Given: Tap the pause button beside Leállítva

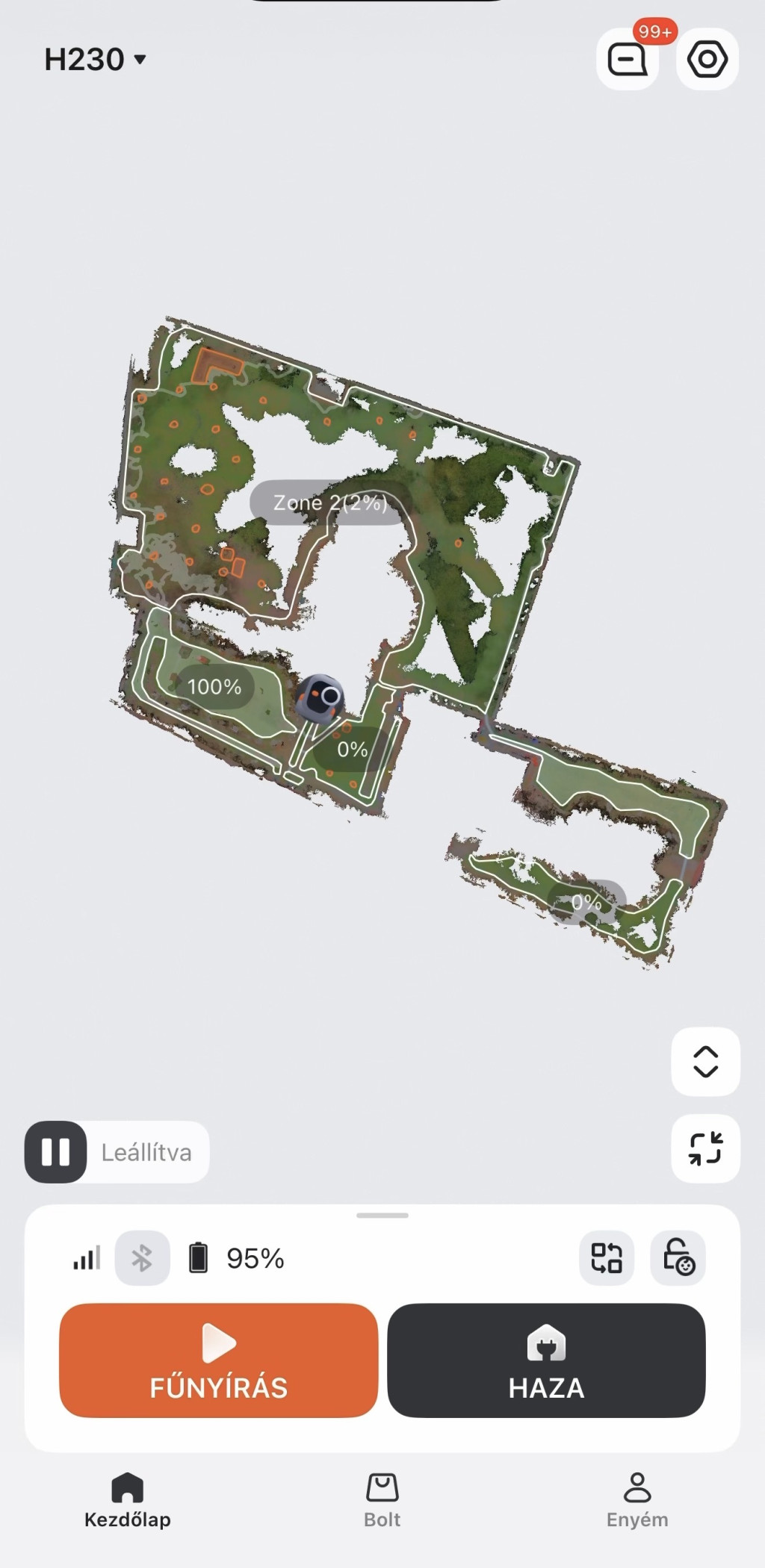Looking at the screenshot, I should [x=56, y=1152].
